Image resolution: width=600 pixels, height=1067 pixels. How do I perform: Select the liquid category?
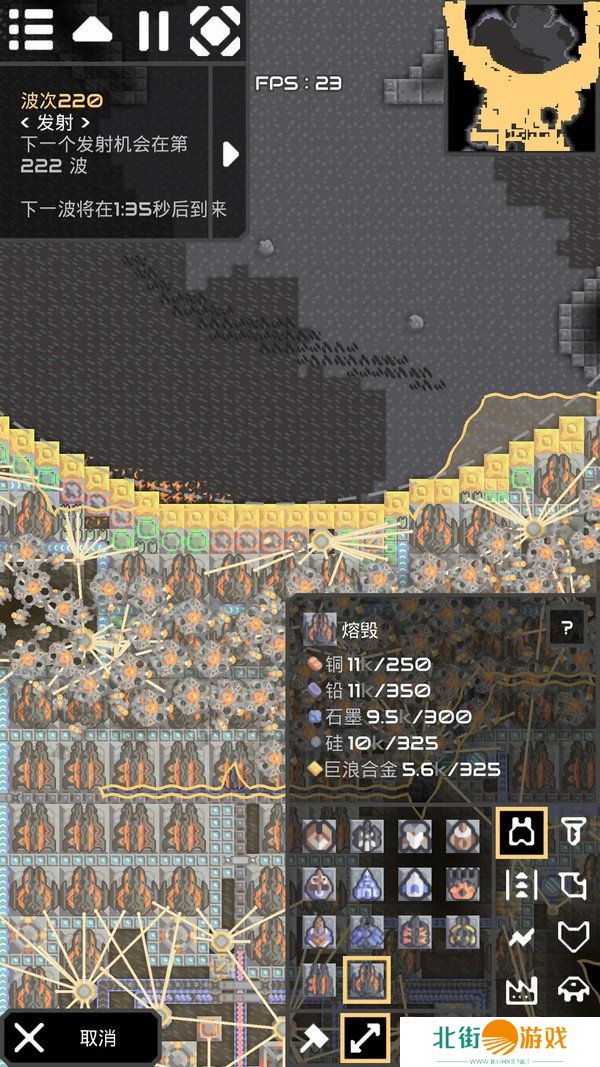coord(572,885)
